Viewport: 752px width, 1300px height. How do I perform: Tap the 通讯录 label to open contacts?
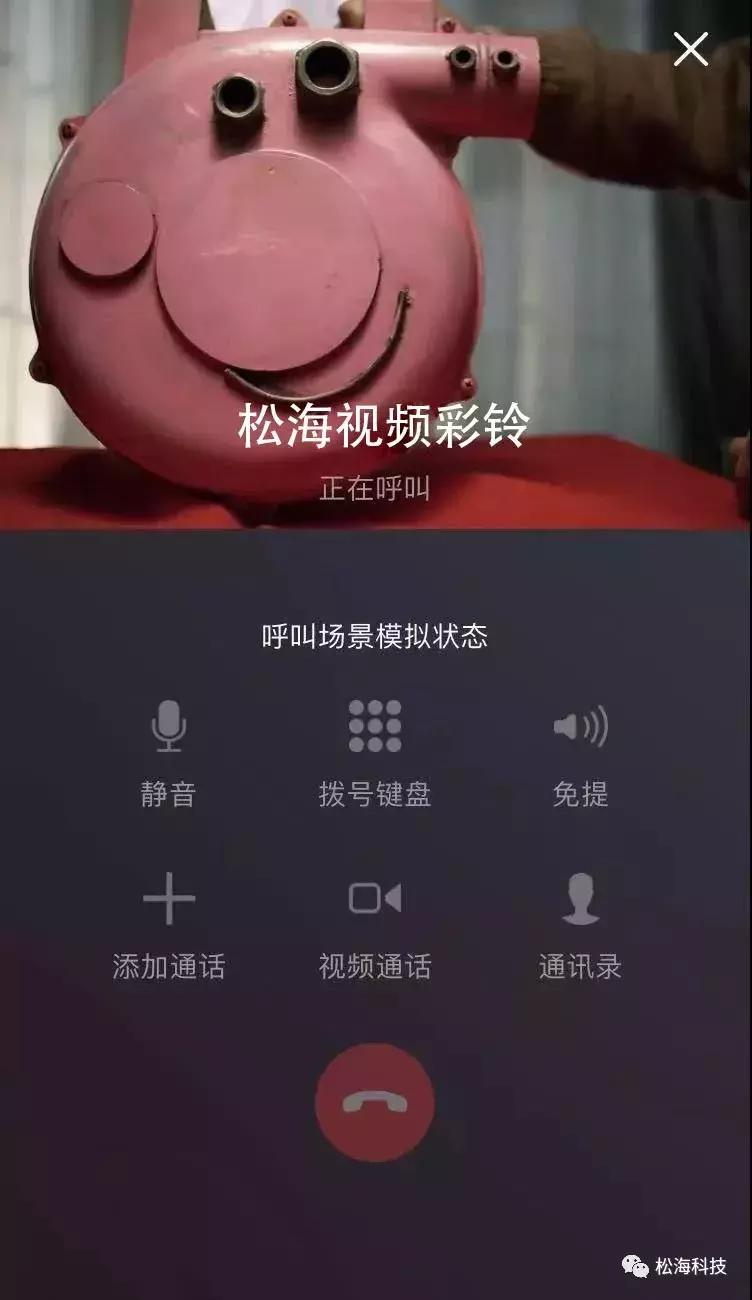(580, 966)
